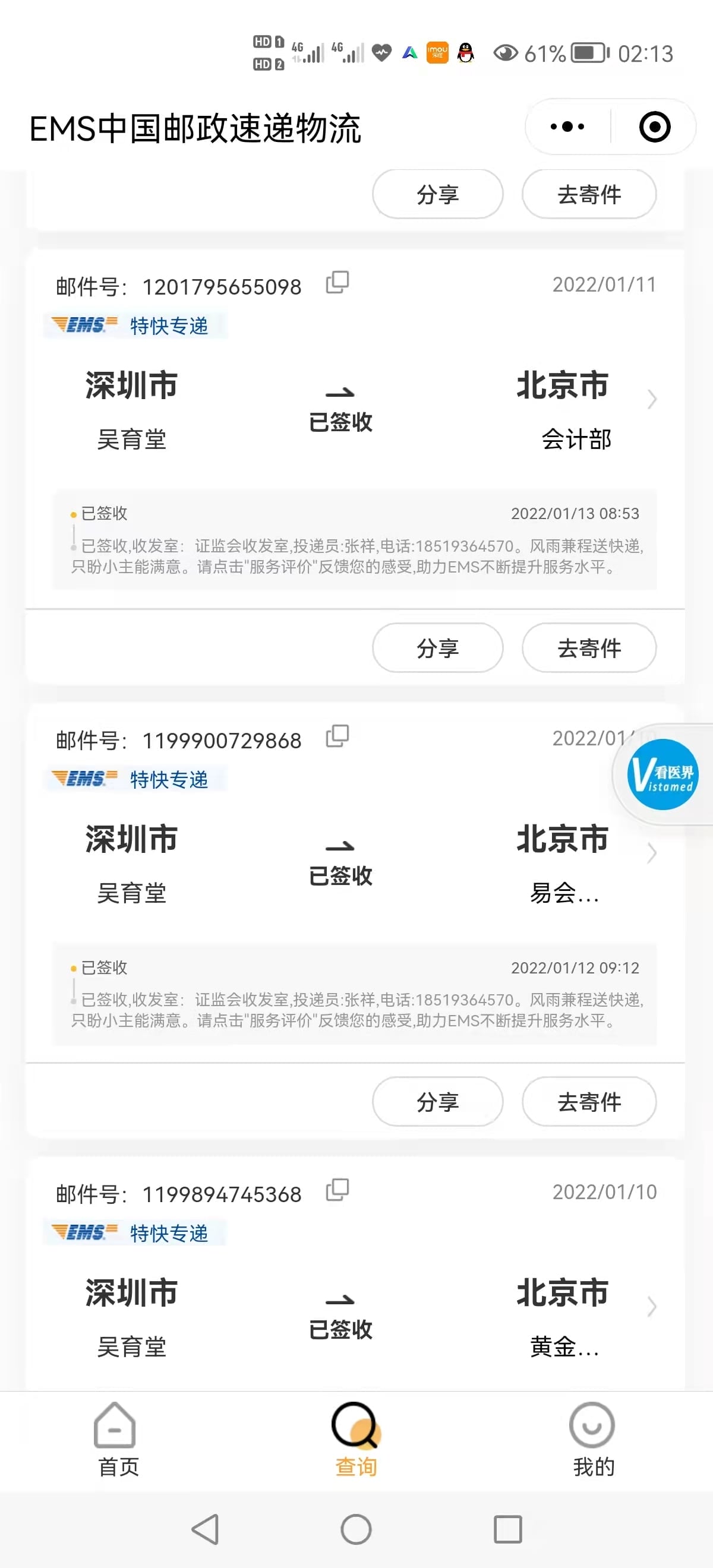Close the mini program with the circle button
This screenshot has width=713, height=1568.
(655, 127)
